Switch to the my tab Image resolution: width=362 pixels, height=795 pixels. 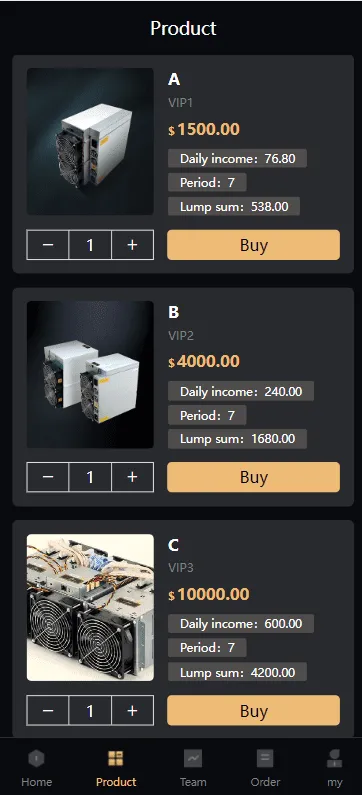(x=335, y=768)
